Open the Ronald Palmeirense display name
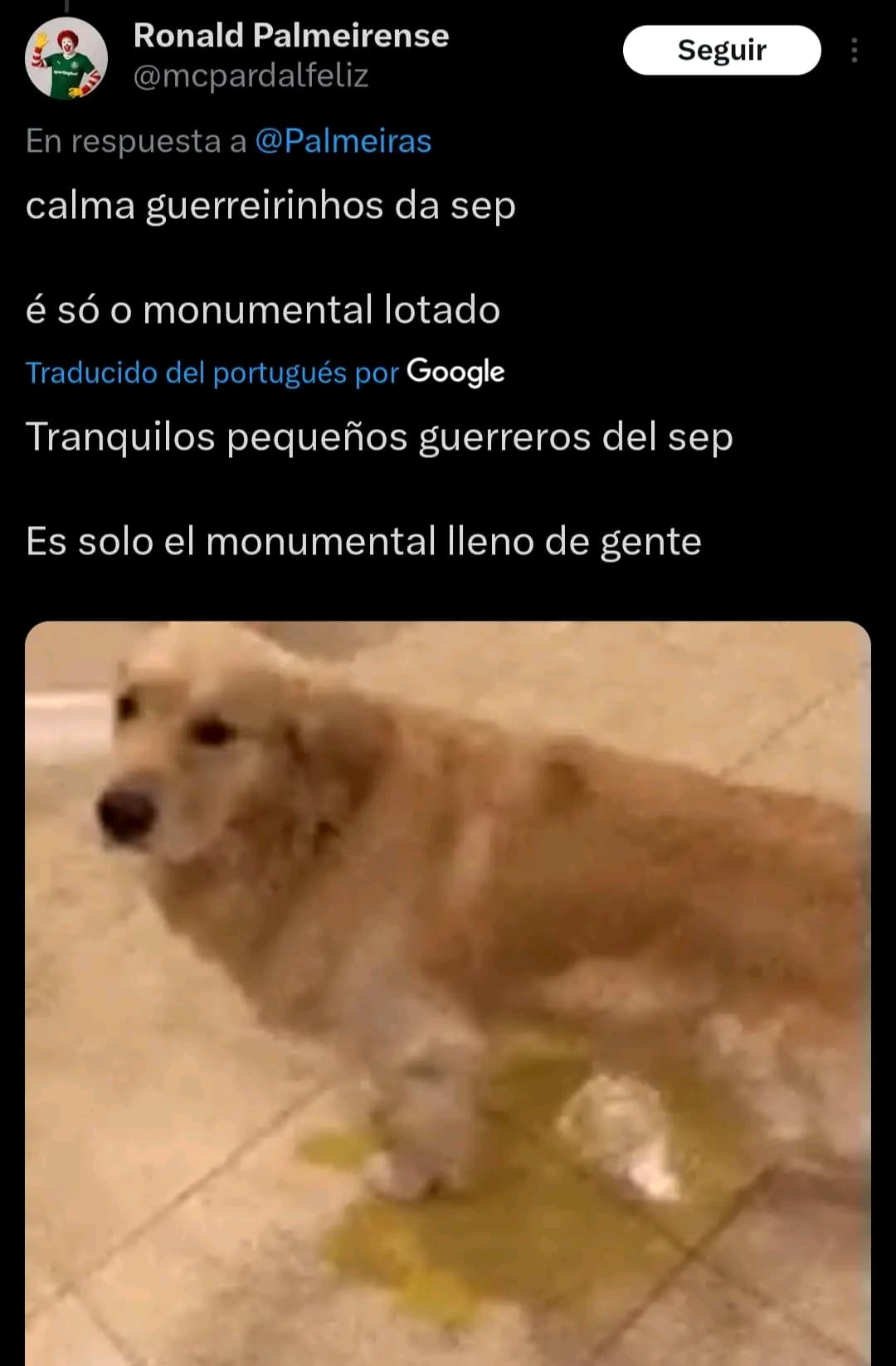Viewport: 896px width, 1366px height. pos(290,36)
